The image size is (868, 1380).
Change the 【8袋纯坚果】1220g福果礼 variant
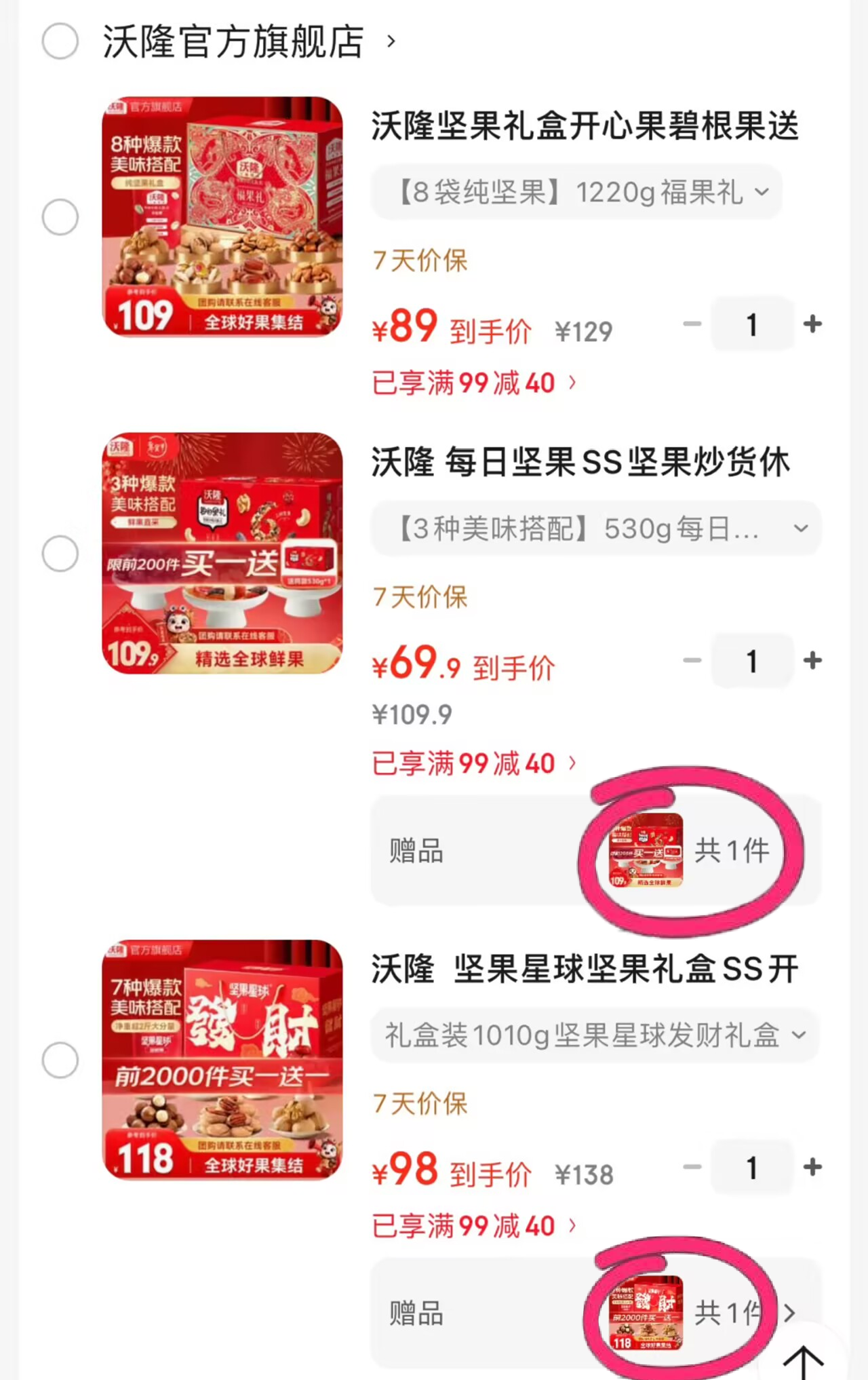coord(576,192)
